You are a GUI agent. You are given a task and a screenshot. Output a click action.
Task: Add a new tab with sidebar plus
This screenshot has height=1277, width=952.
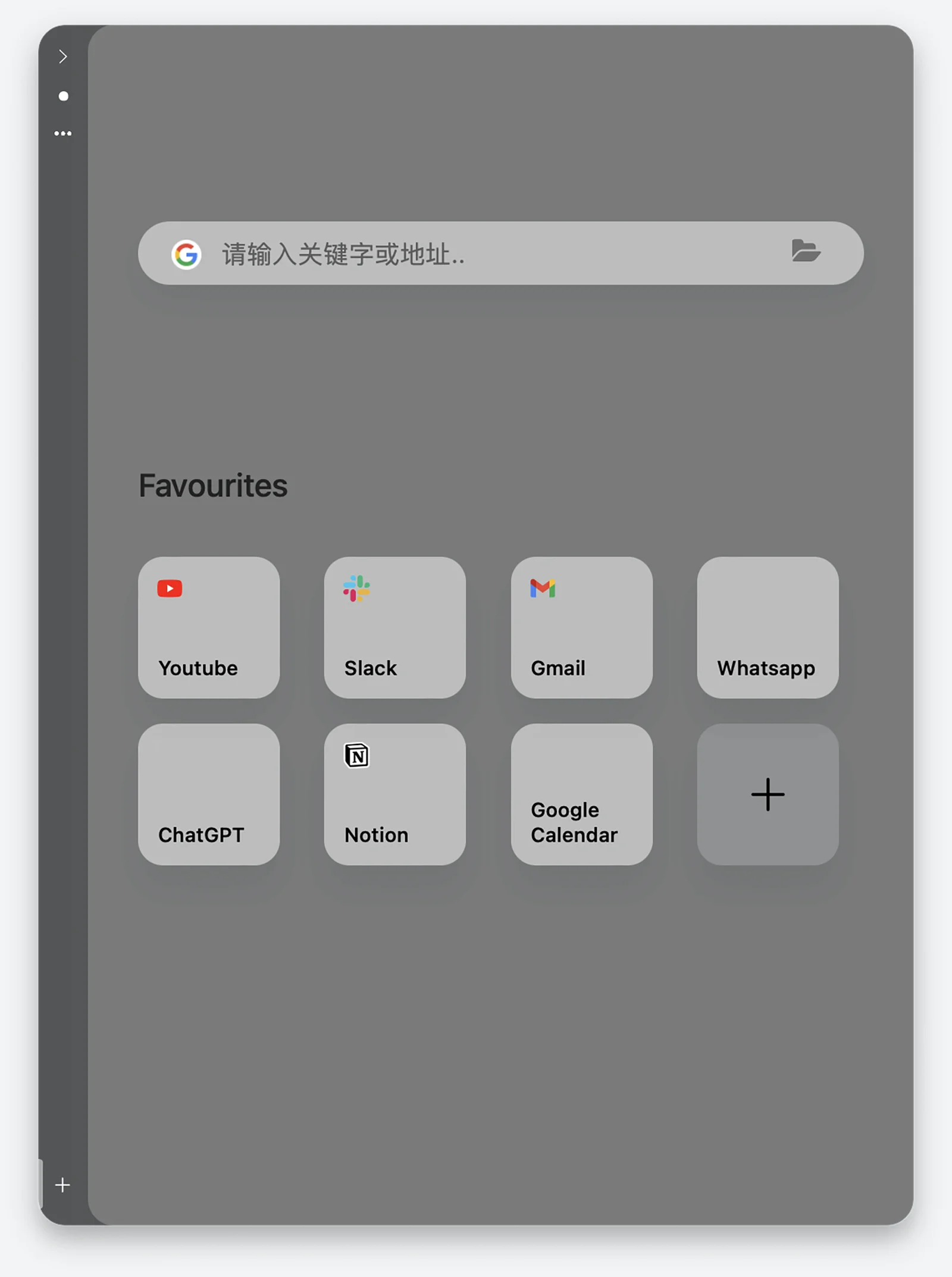(x=62, y=1185)
